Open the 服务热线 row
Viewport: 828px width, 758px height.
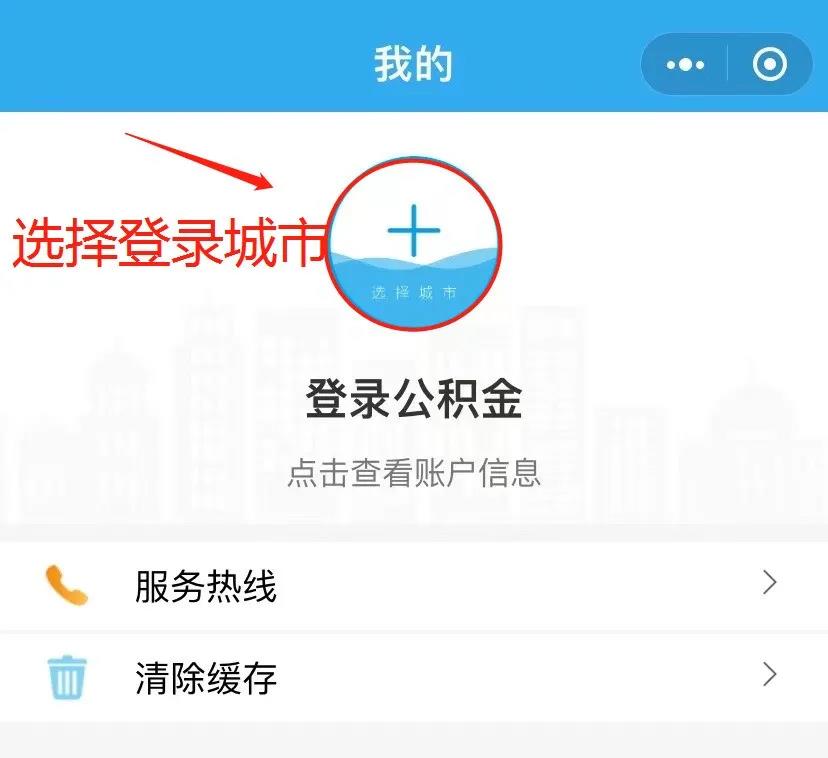coord(414,586)
